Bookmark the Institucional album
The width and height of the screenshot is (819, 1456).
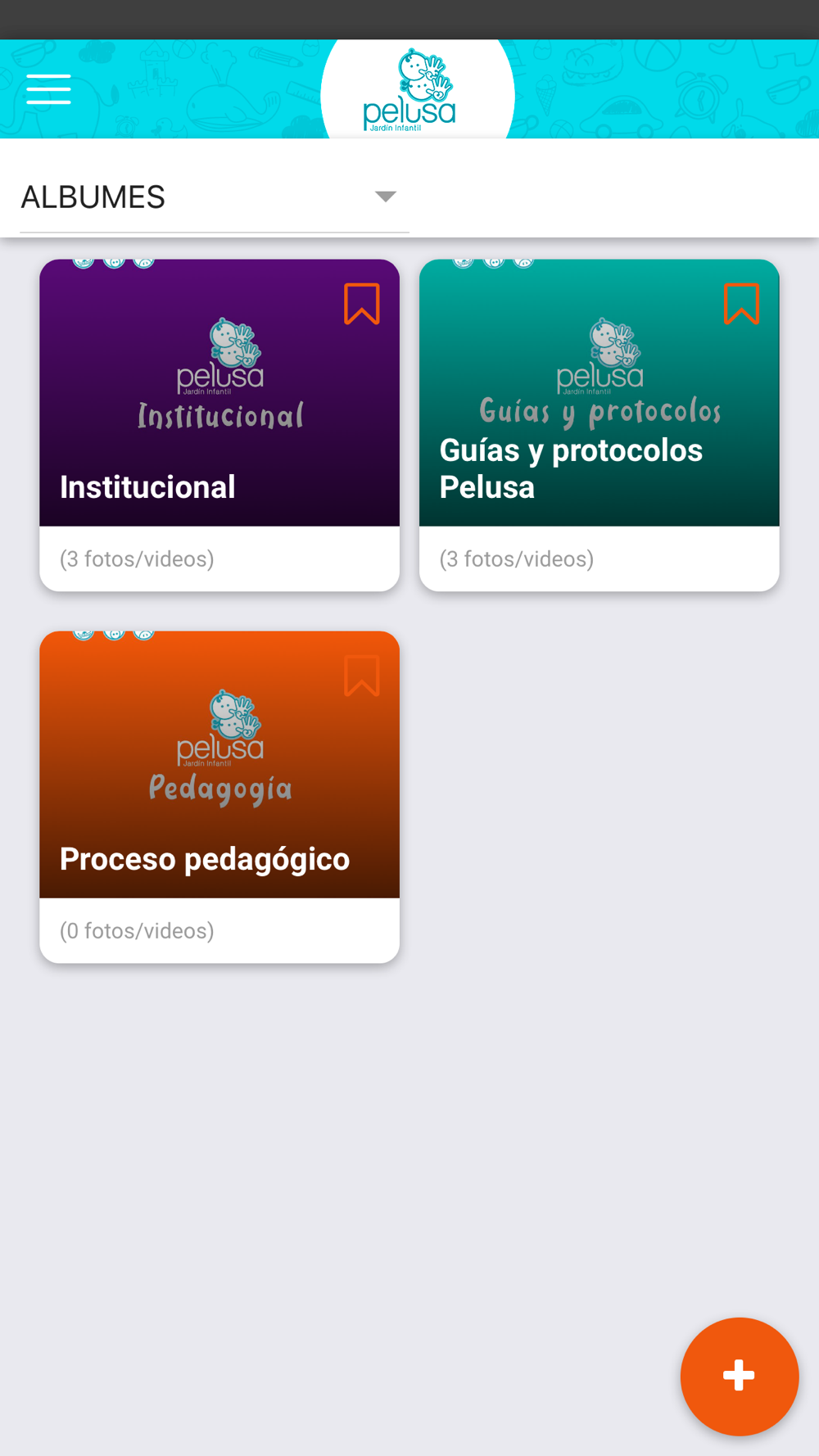(x=361, y=304)
